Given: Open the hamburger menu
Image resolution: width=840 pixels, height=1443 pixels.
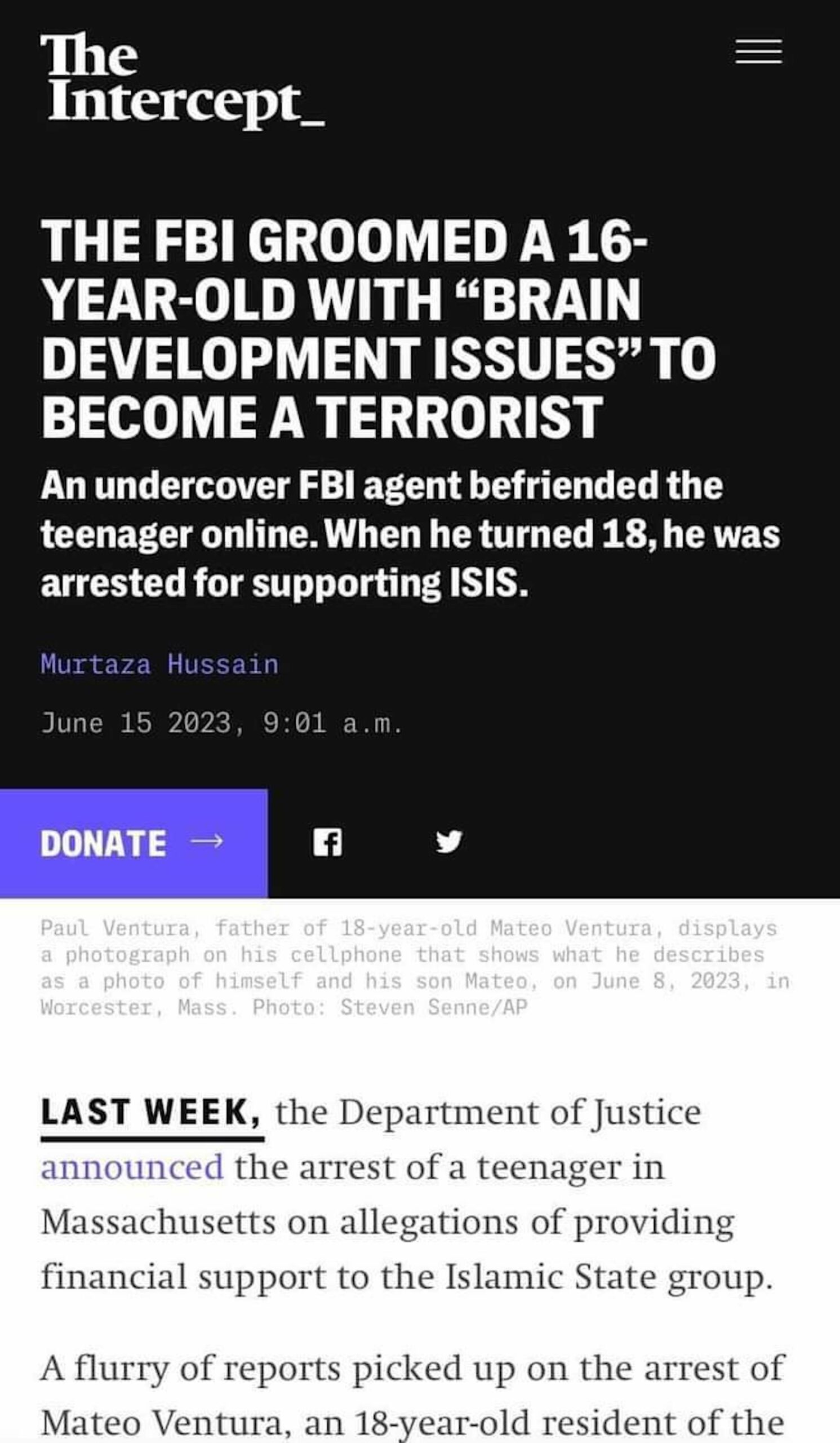Looking at the screenshot, I should click(758, 51).
